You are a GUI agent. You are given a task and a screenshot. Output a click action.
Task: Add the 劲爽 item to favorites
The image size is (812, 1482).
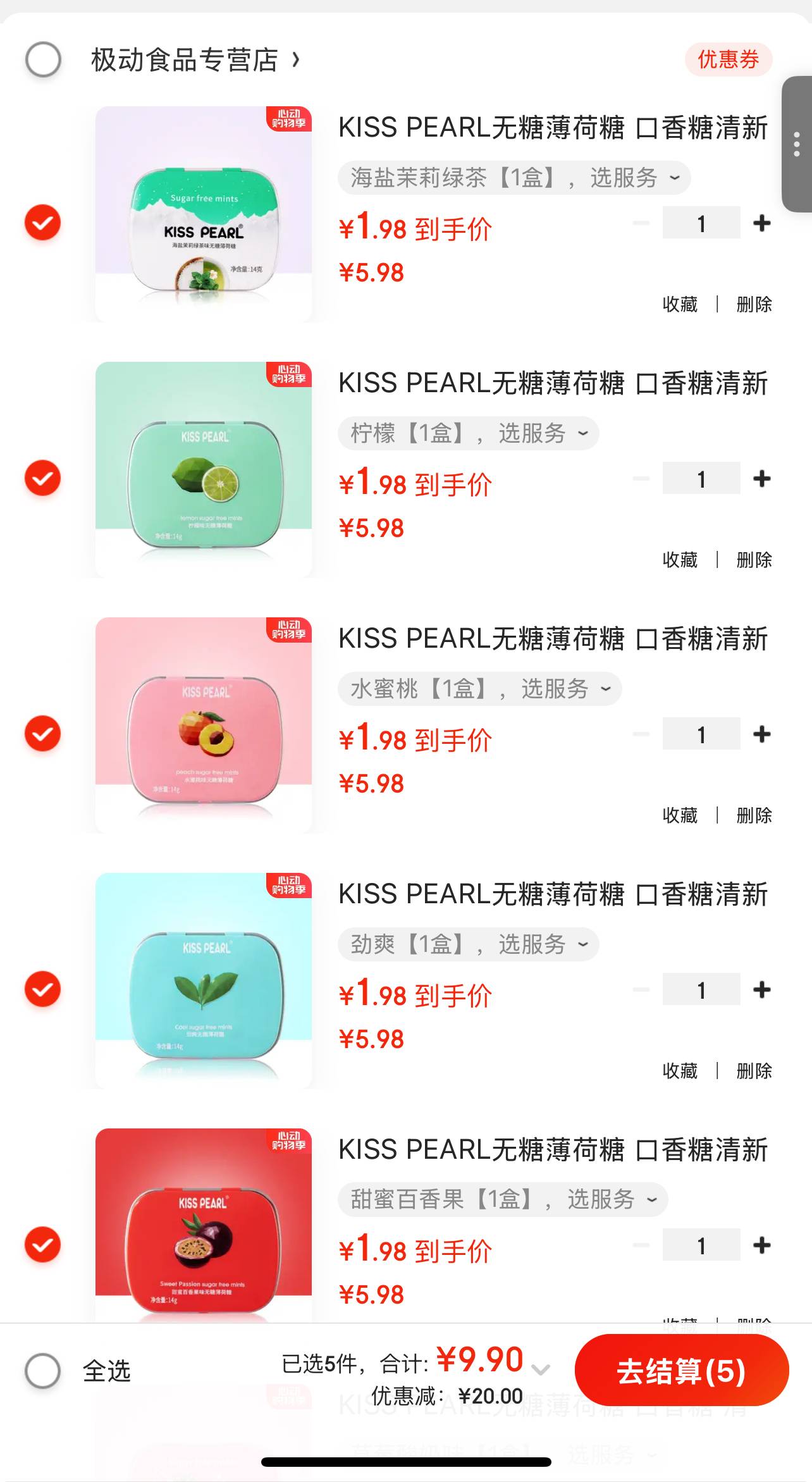click(680, 1071)
